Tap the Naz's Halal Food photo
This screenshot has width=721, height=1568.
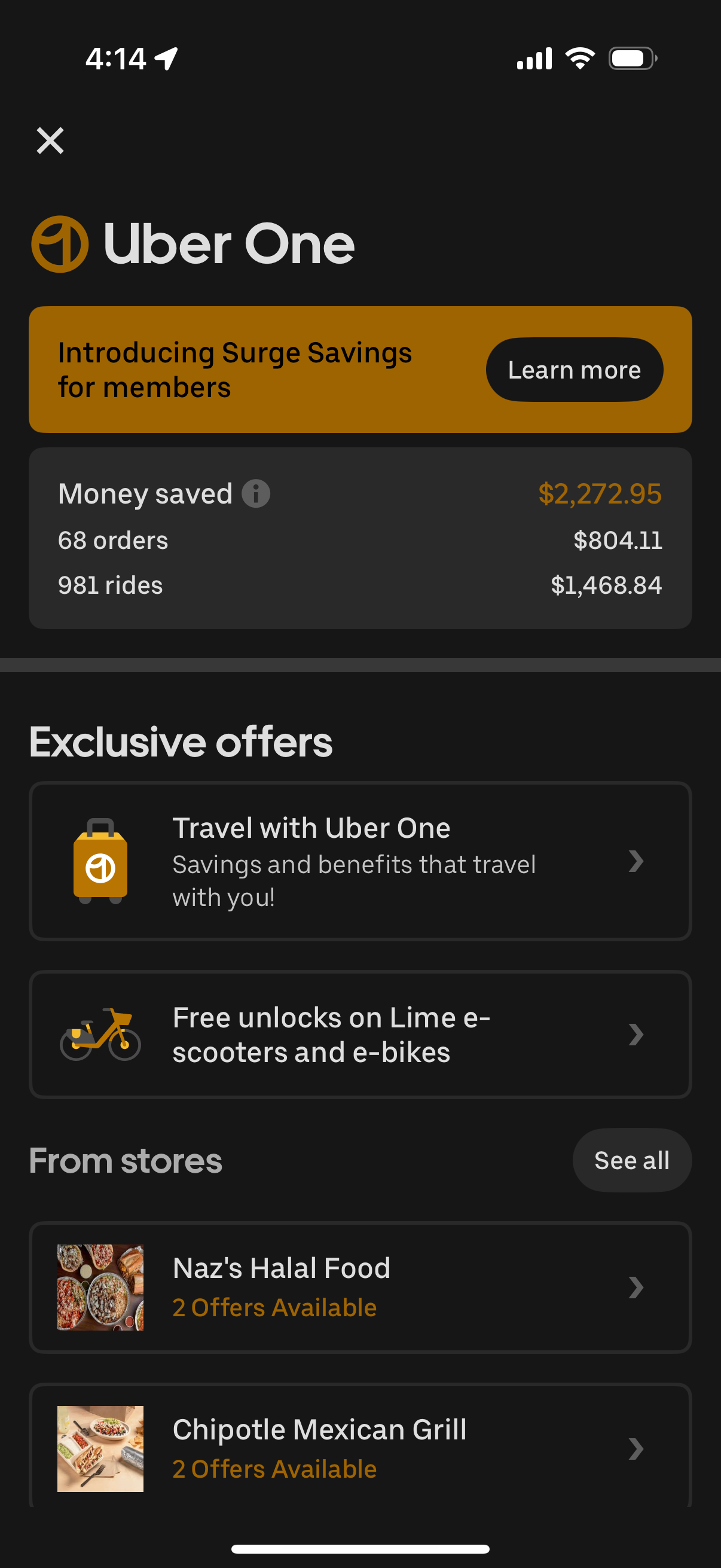pos(100,1288)
